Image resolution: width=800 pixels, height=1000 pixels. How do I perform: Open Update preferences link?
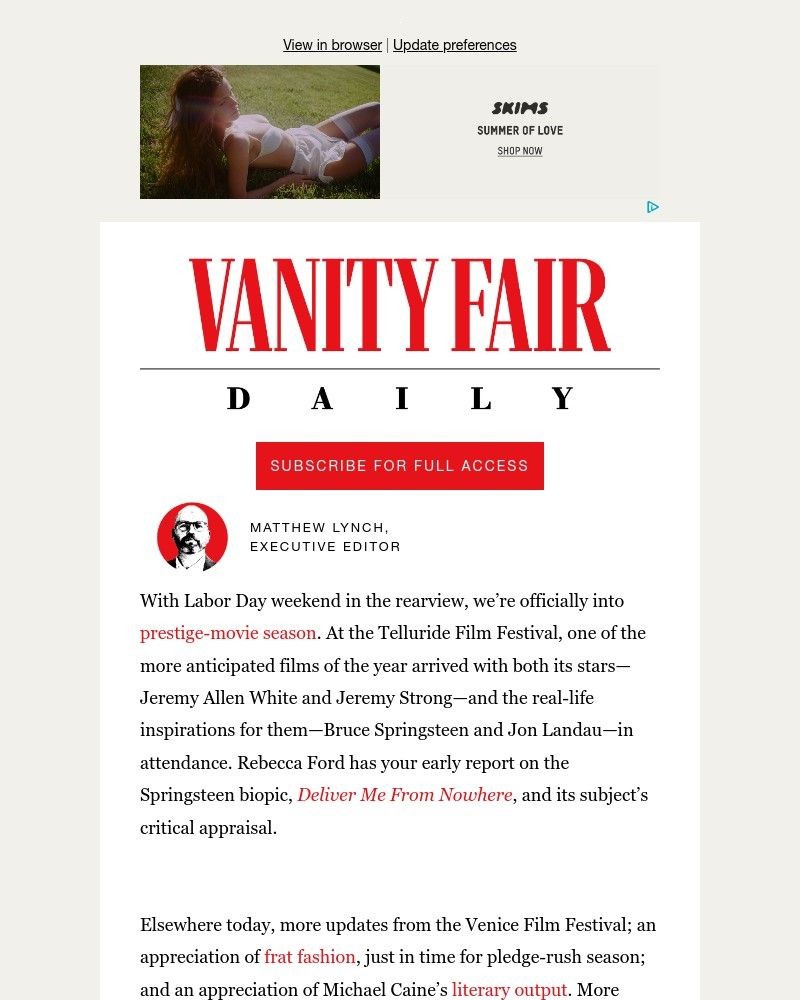pos(454,45)
